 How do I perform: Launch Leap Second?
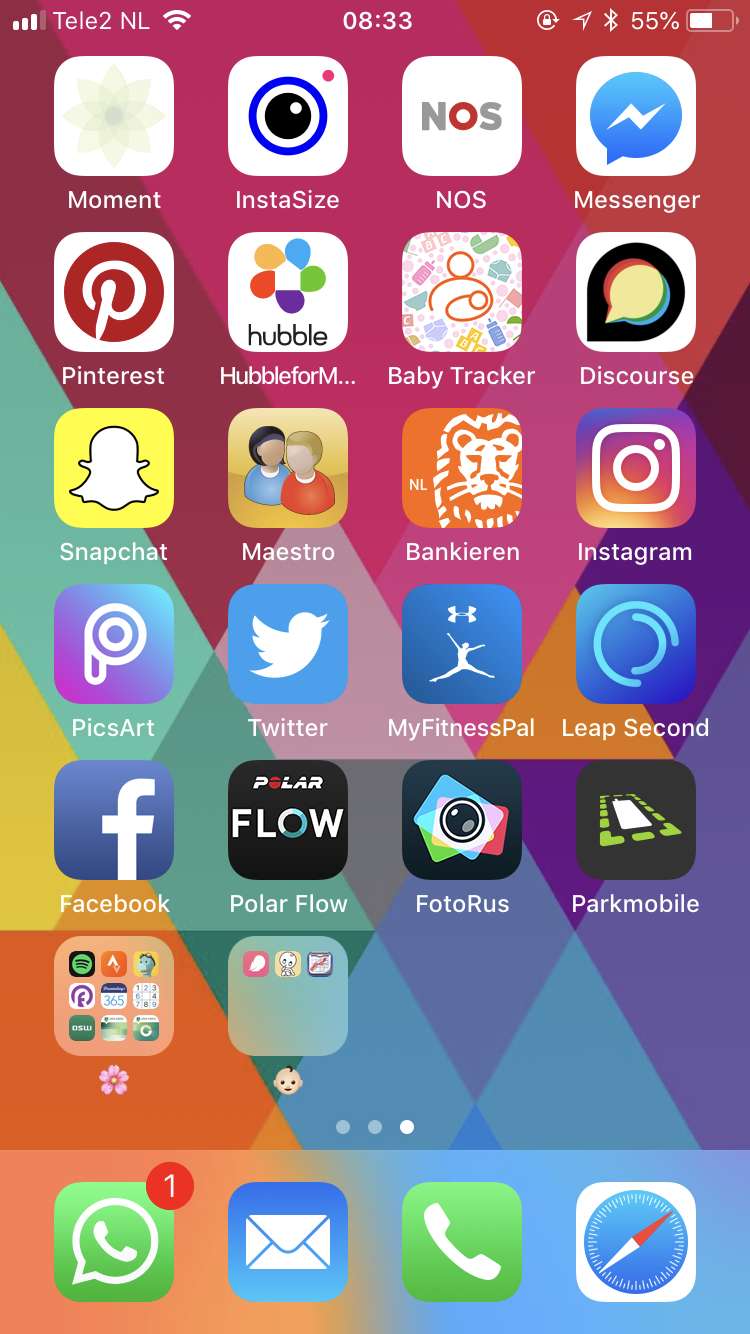coord(636,644)
